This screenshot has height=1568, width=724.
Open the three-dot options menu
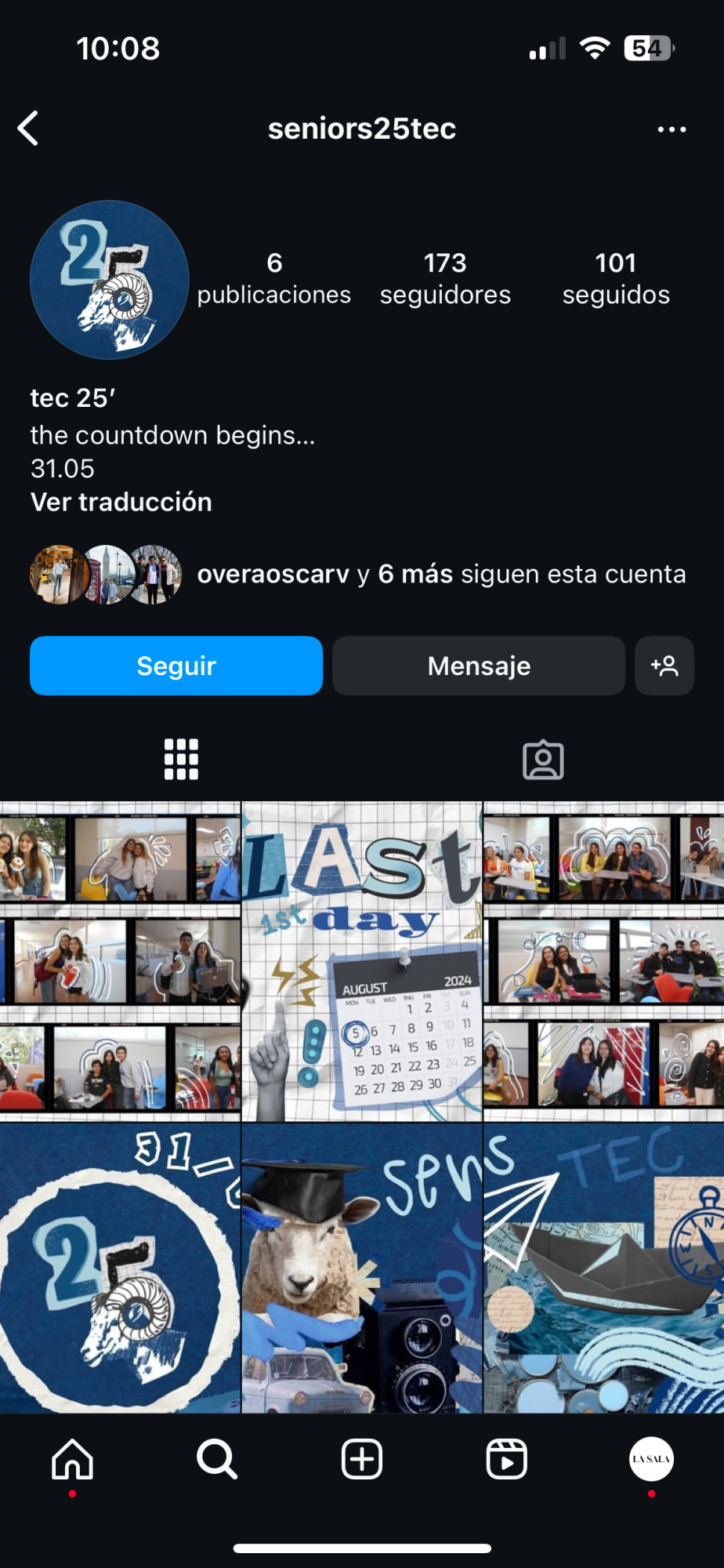[x=672, y=129]
